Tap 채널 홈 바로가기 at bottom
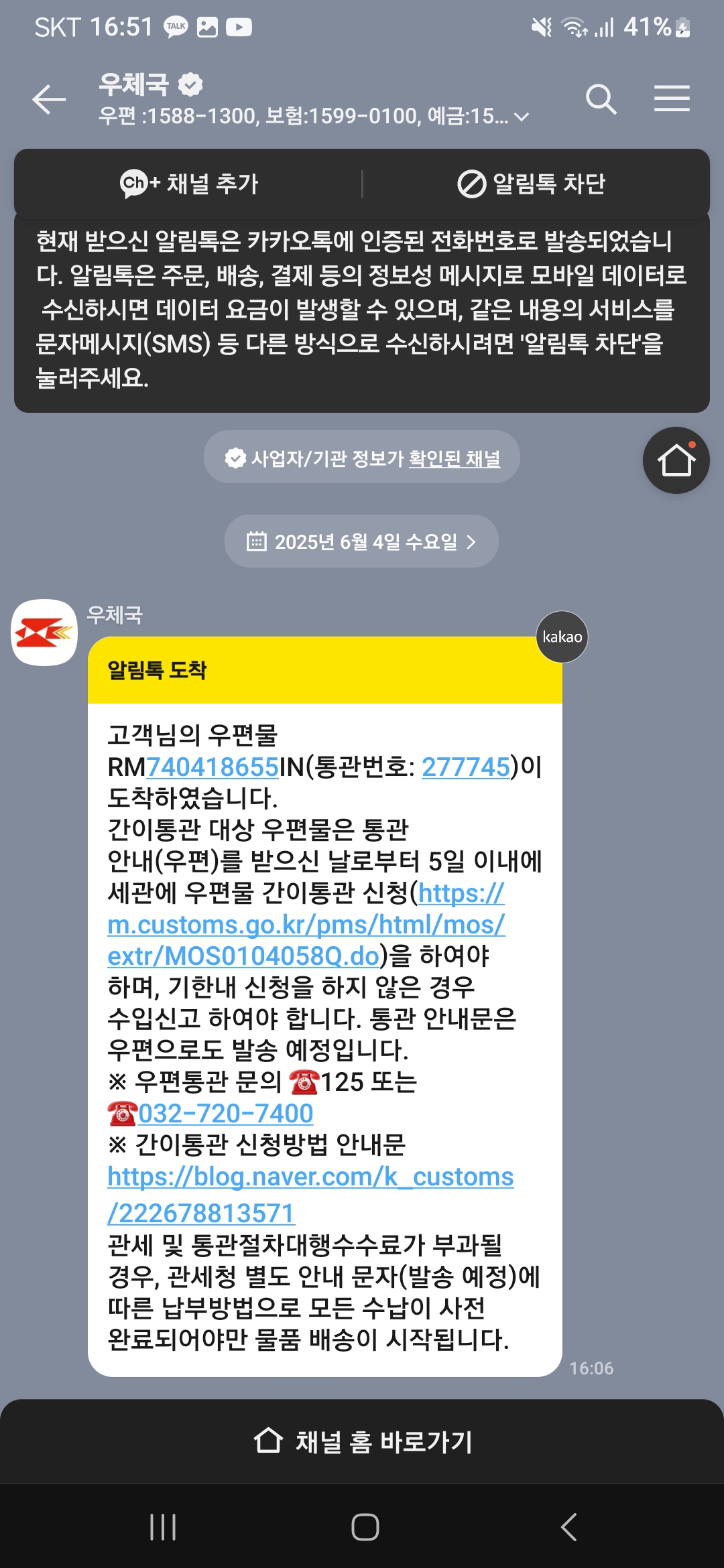 [362, 1441]
